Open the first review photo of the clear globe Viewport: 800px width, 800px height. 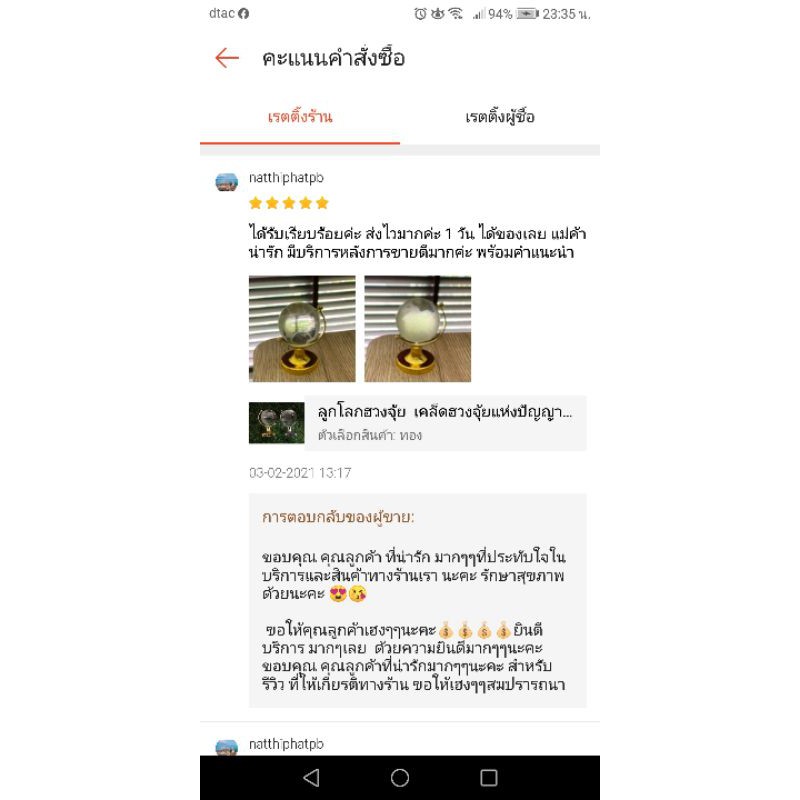pyautogui.click(x=302, y=329)
